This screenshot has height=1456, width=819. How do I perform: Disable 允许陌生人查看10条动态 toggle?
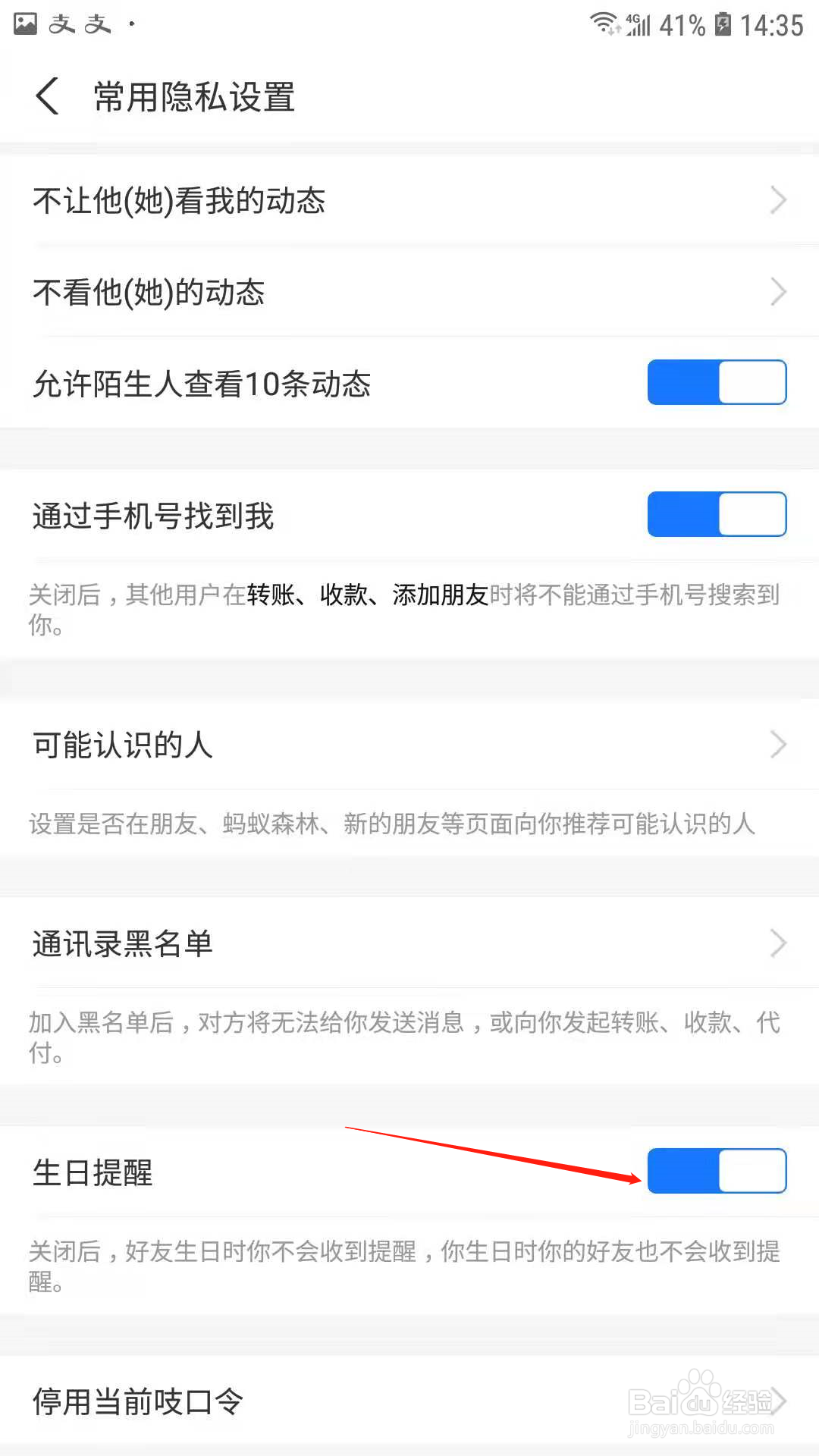click(716, 382)
